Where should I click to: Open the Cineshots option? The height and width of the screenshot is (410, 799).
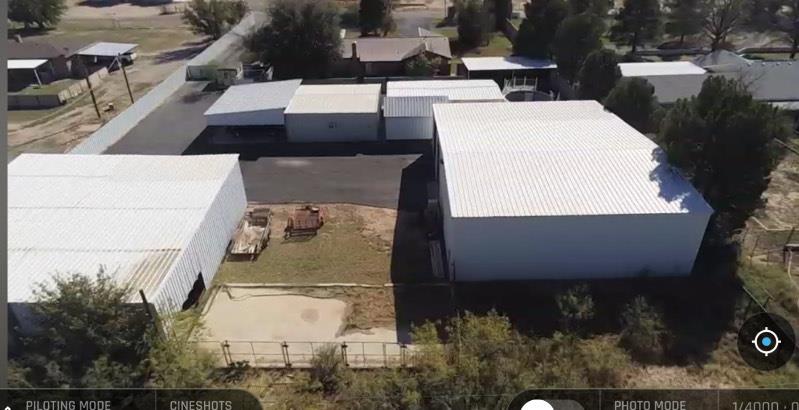[x=200, y=404]
